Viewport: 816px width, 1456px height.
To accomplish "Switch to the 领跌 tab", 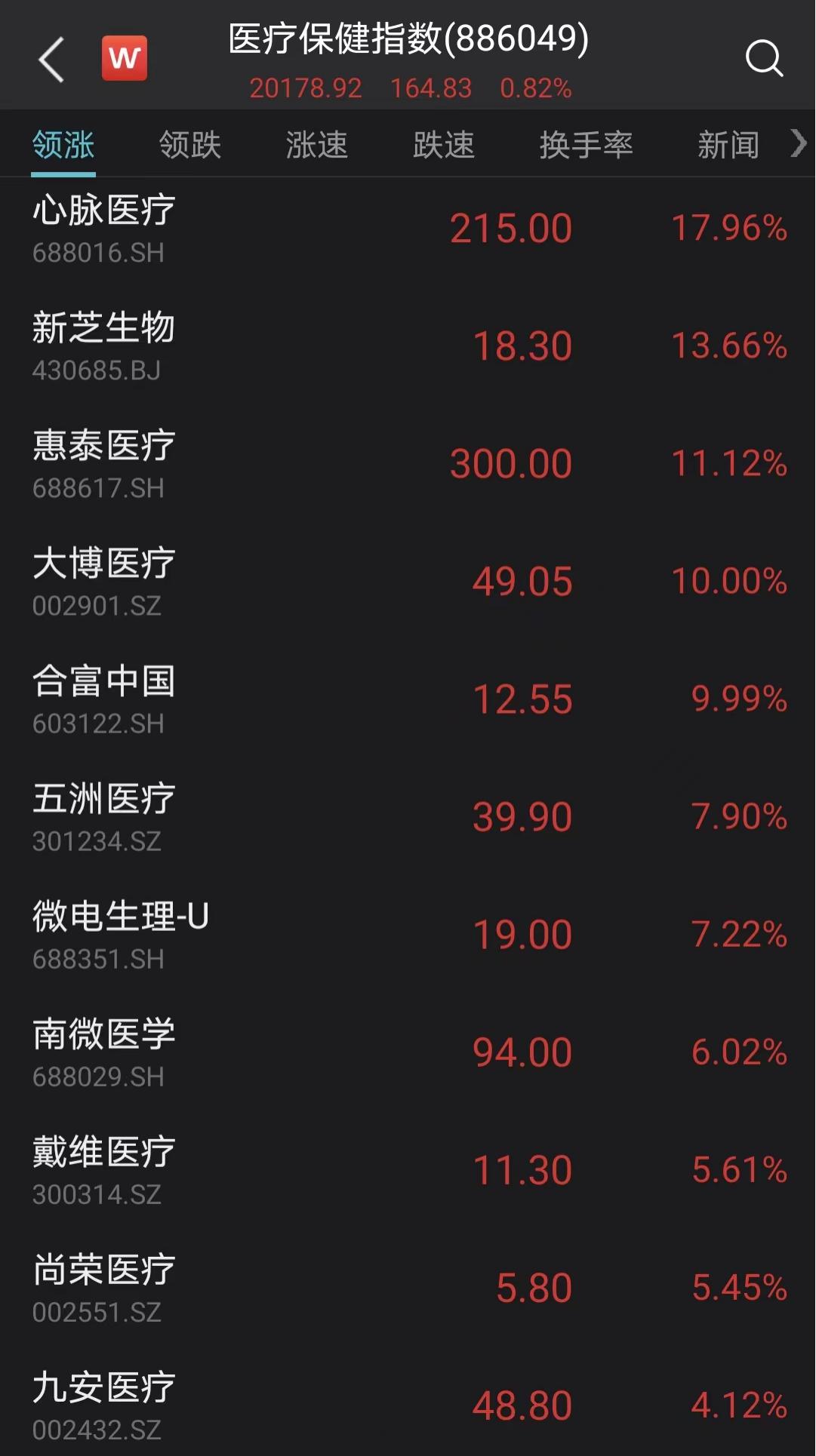I will 190,144.
